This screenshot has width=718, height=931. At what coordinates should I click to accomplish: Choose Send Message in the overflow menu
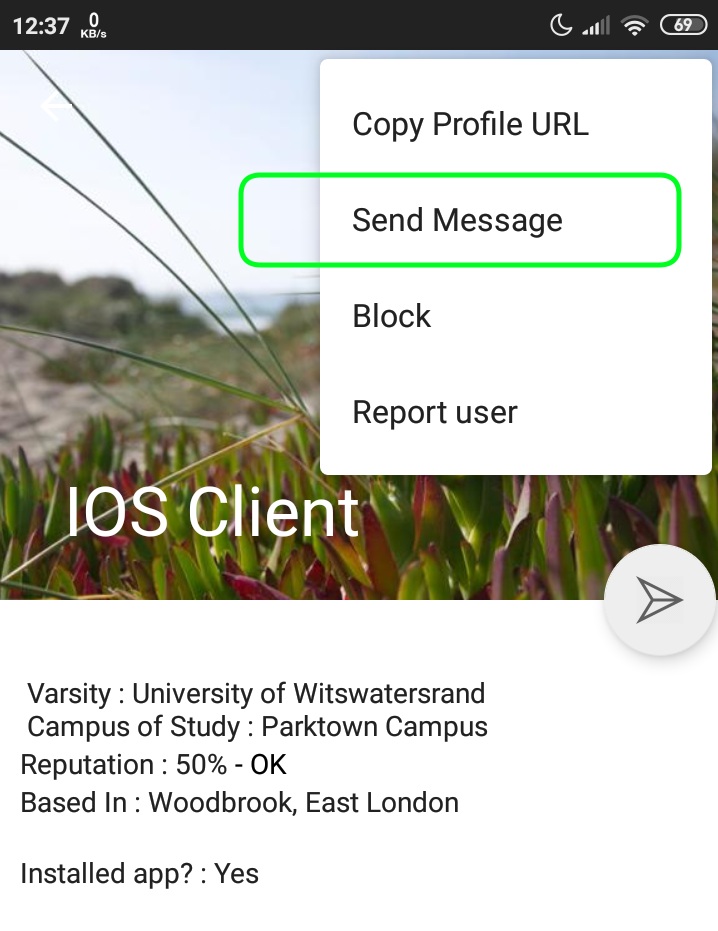click(x=458, y=220)
